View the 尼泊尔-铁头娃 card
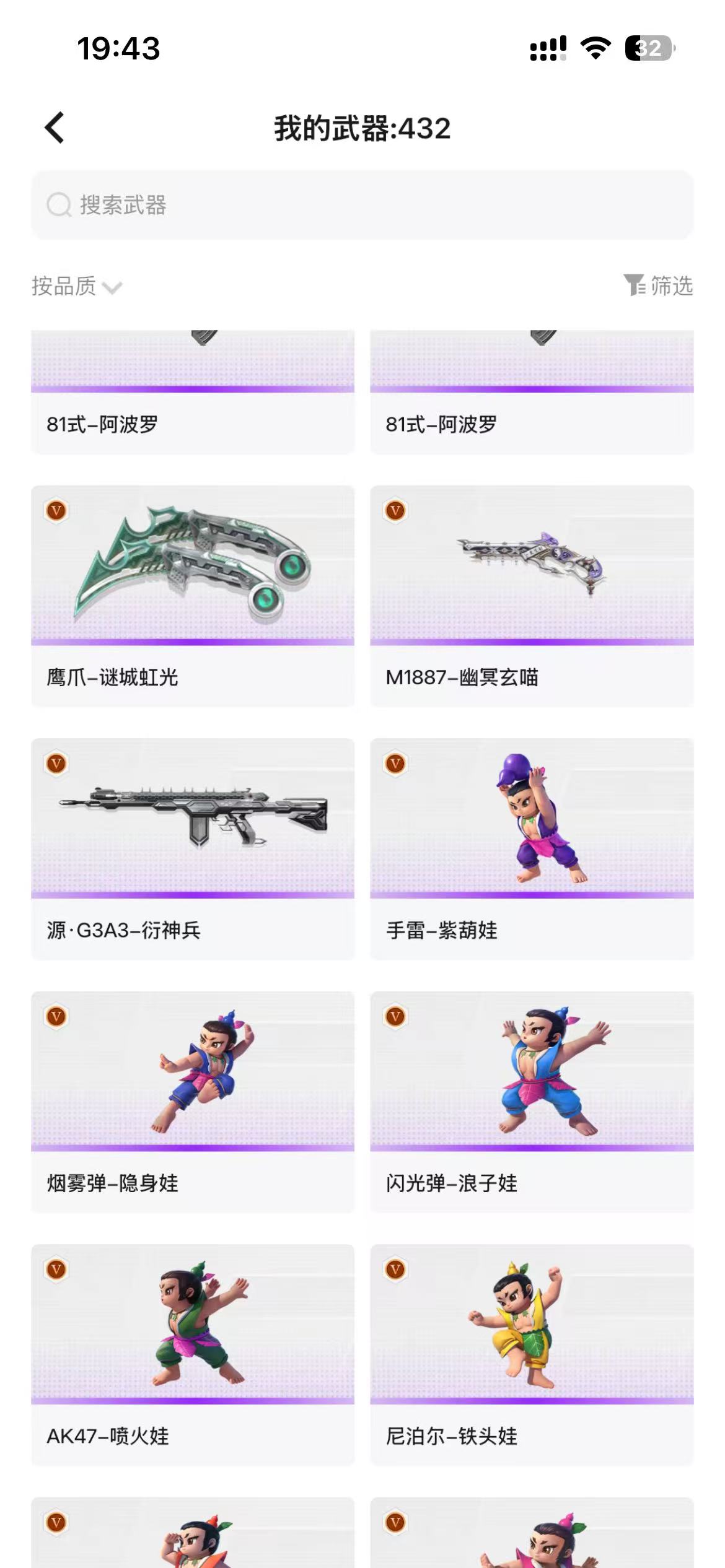Viewport: 725px width, 1568px height. click(532, 1354)
